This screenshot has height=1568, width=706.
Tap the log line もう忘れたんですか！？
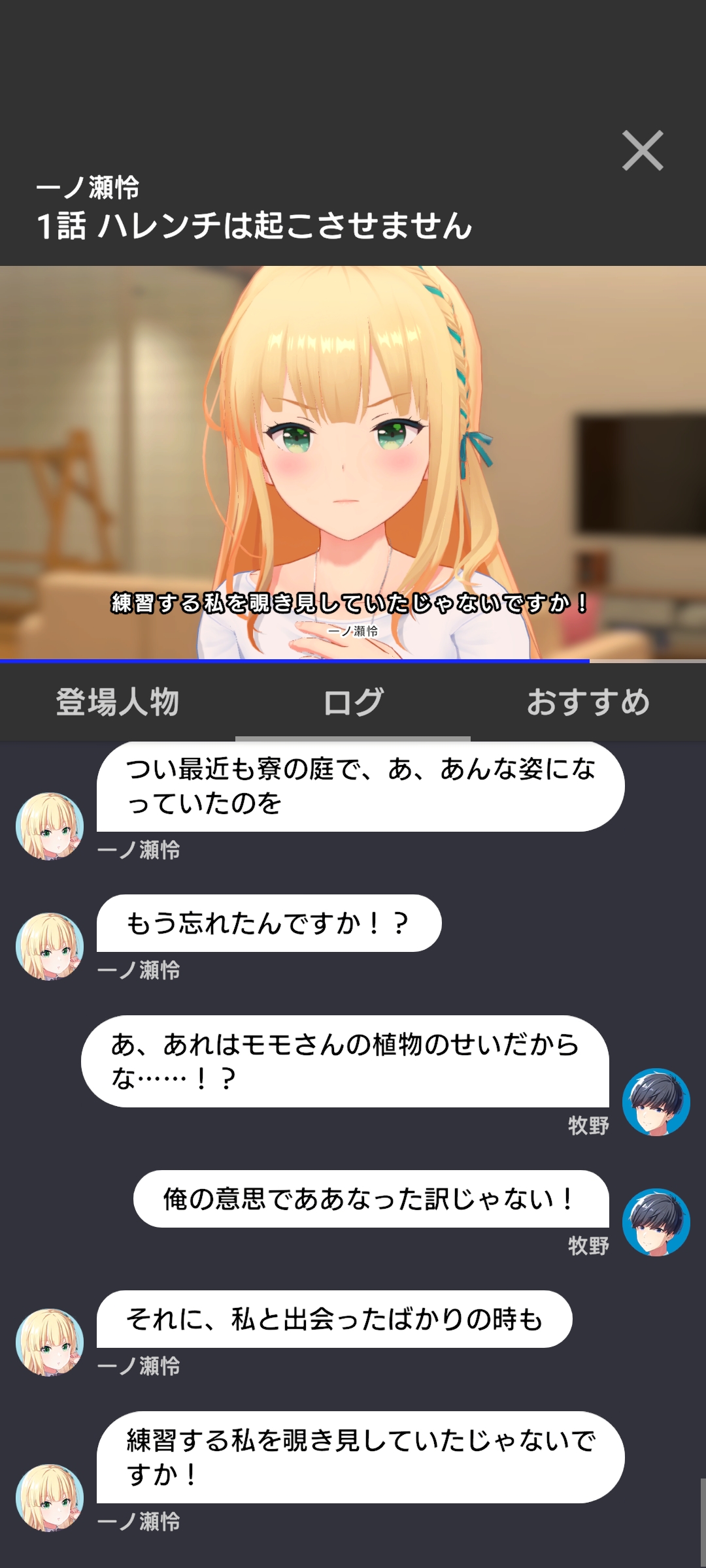coord(269,923)
